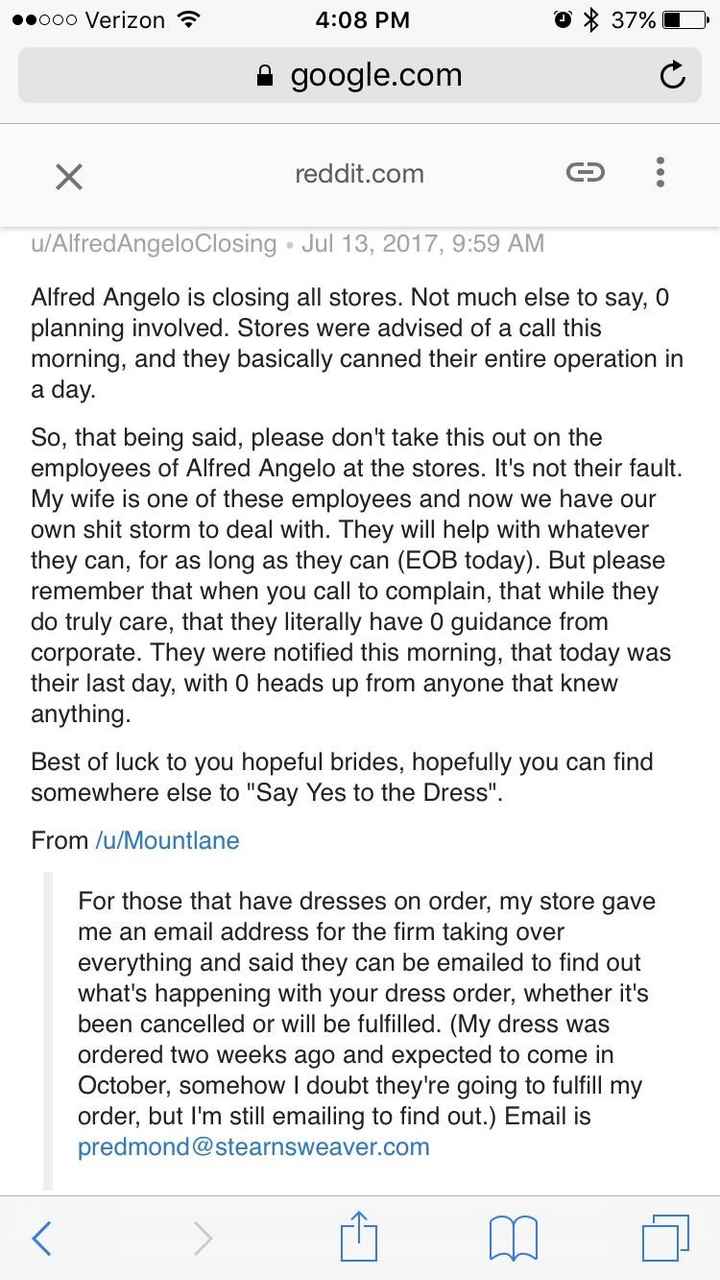Open the Bookmarks icon in bottom toolbar
720x1280 pixels.
point(513,1237)
